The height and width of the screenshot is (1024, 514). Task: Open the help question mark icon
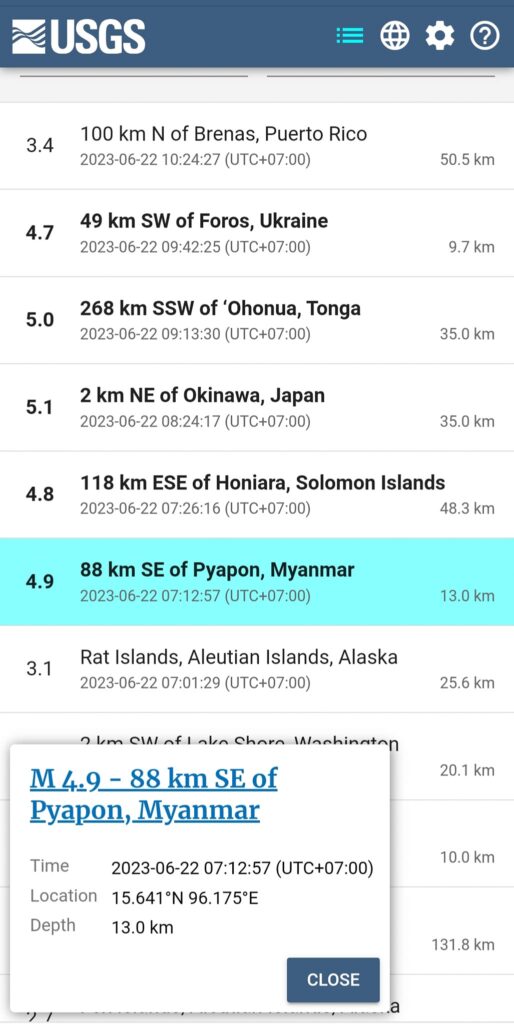[x=485, y=36]
